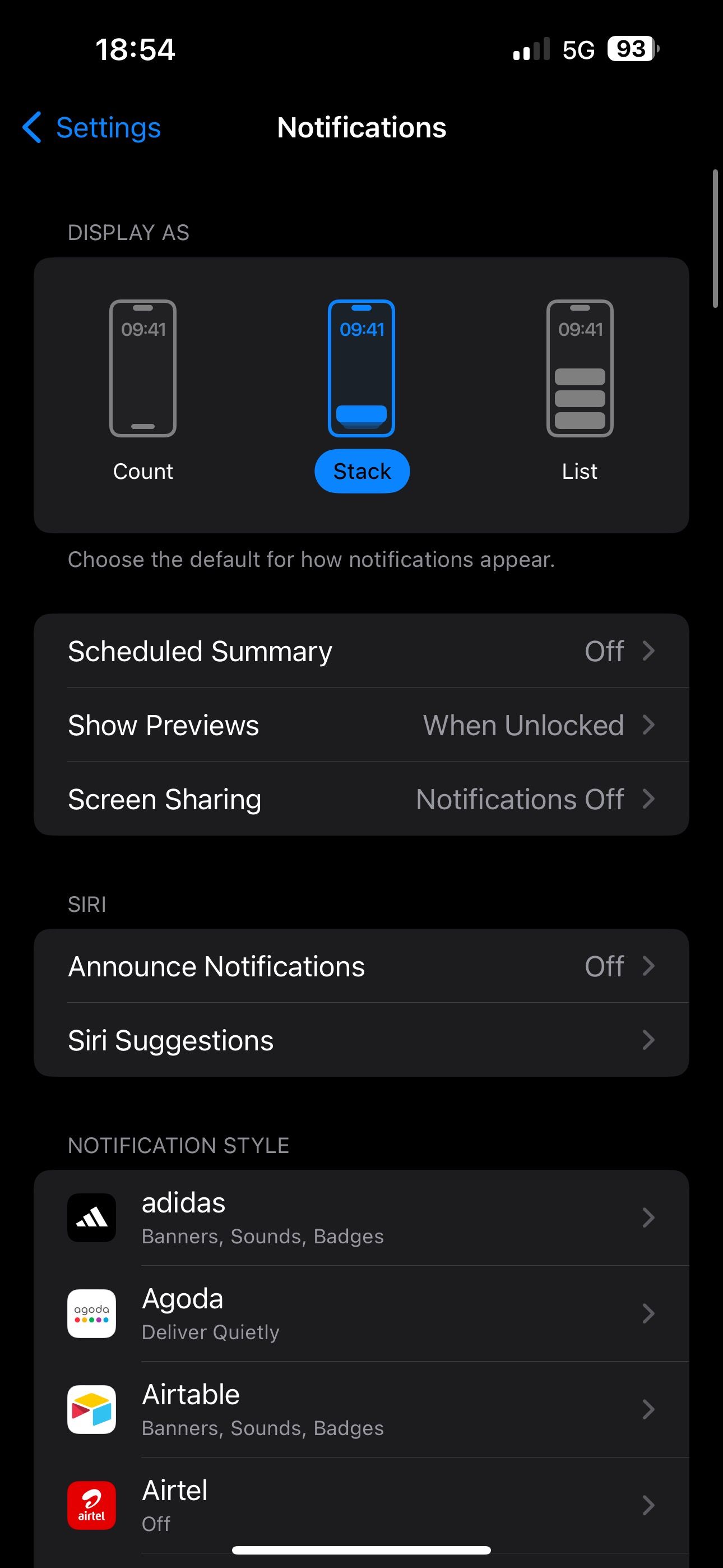Go back to Settings

(x=92, y=128)
